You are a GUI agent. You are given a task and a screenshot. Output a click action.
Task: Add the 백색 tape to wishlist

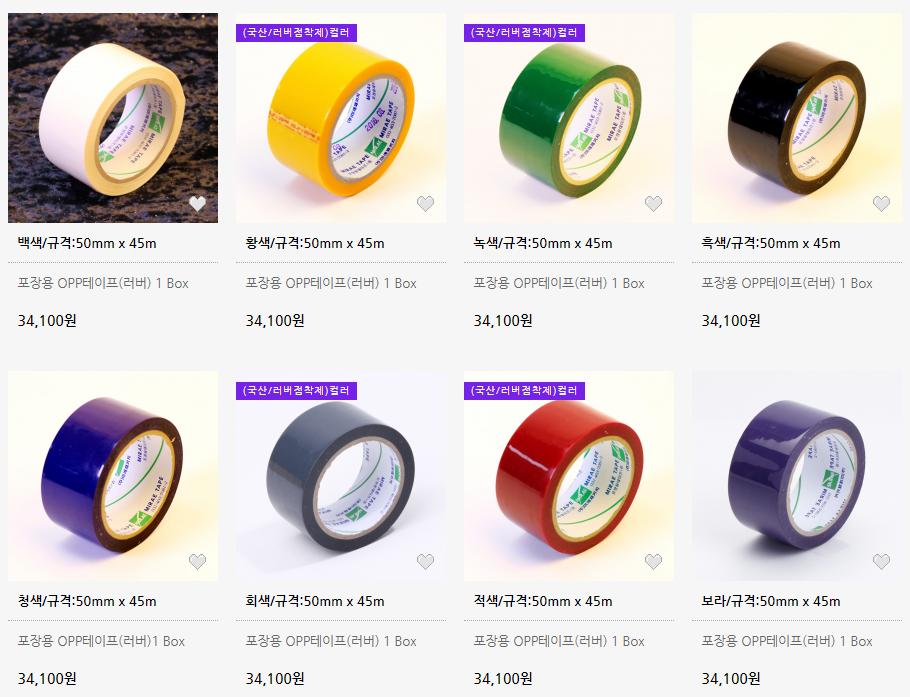click(x=197, y=204)
